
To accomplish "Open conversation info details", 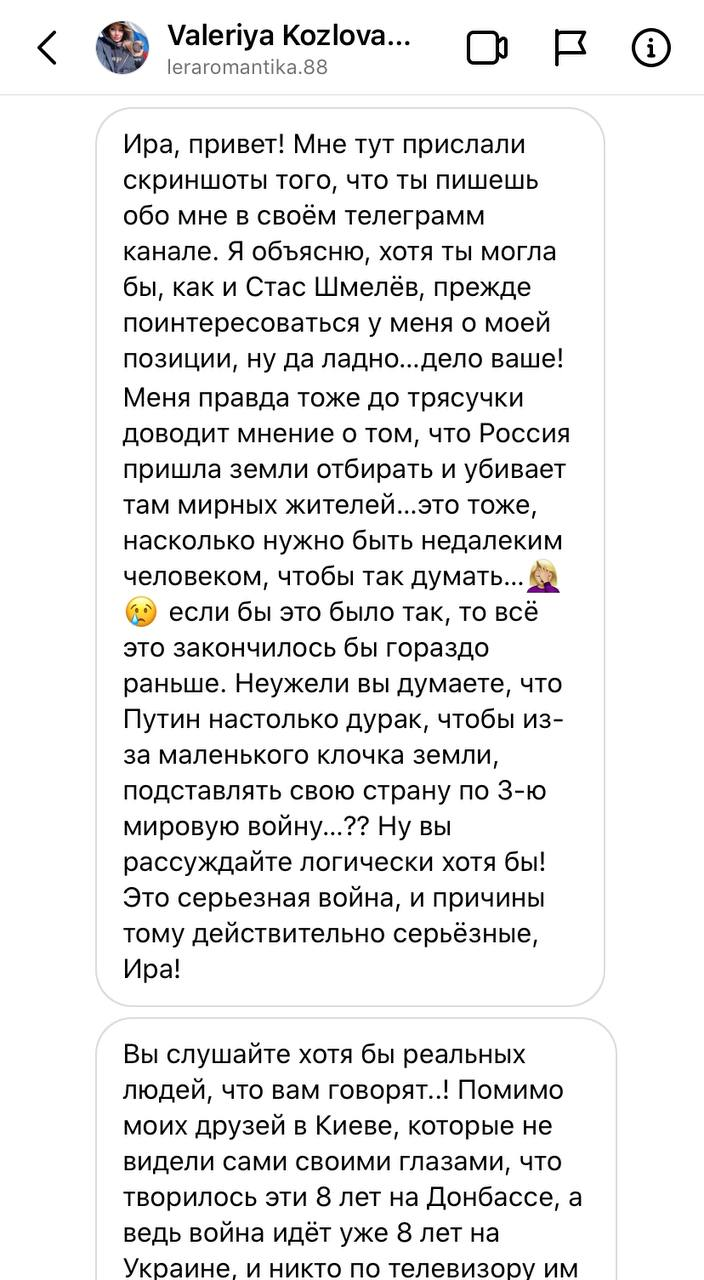I will [651, 47].
